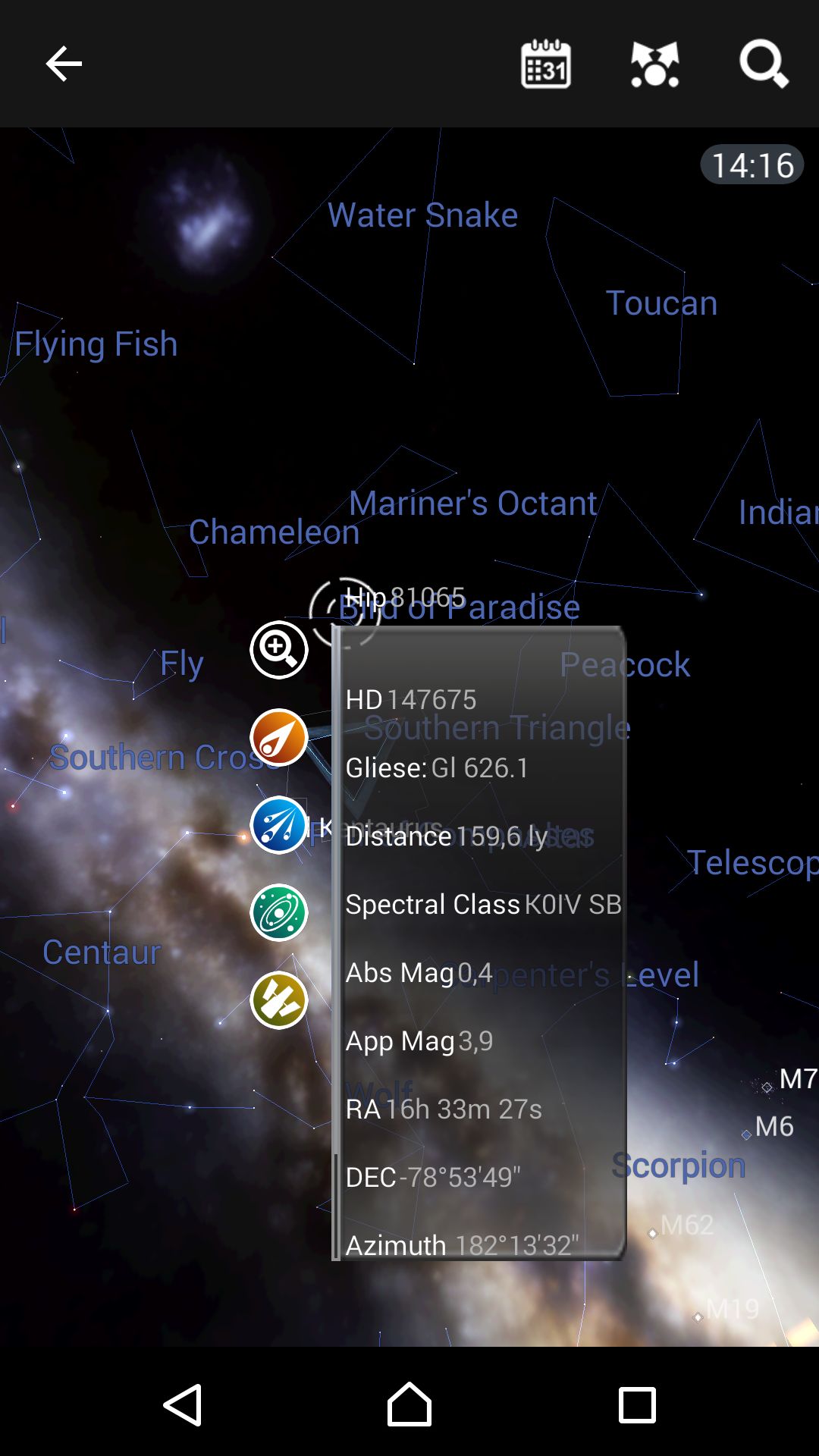Viewport: 819px width, 1456px height.
Task: Open the search magnifier
Action: click(x=764, y=64)
